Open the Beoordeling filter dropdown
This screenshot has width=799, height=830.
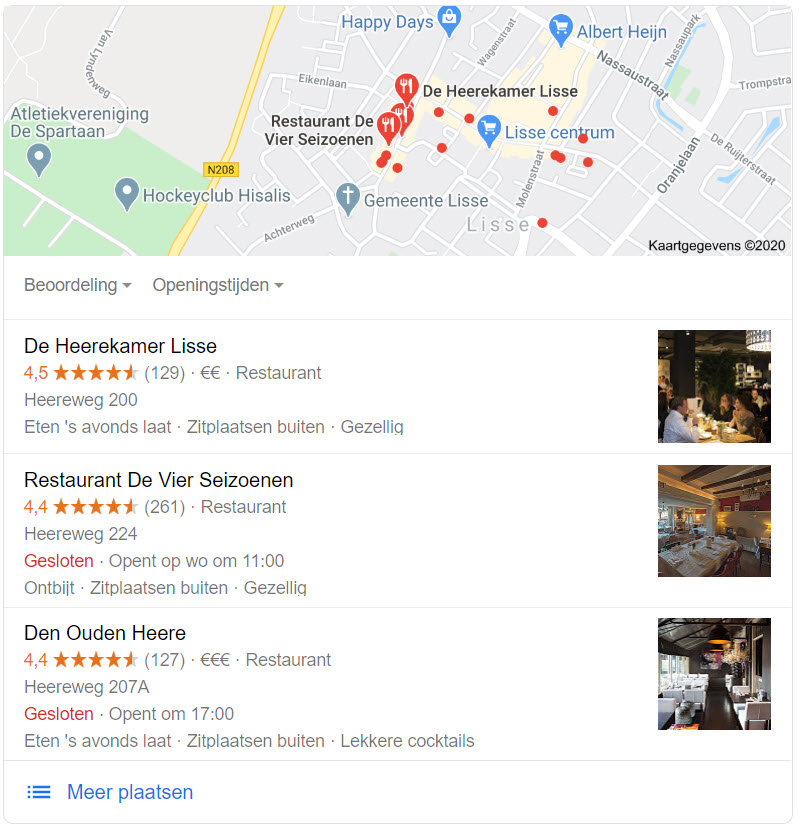click(77, 285)
